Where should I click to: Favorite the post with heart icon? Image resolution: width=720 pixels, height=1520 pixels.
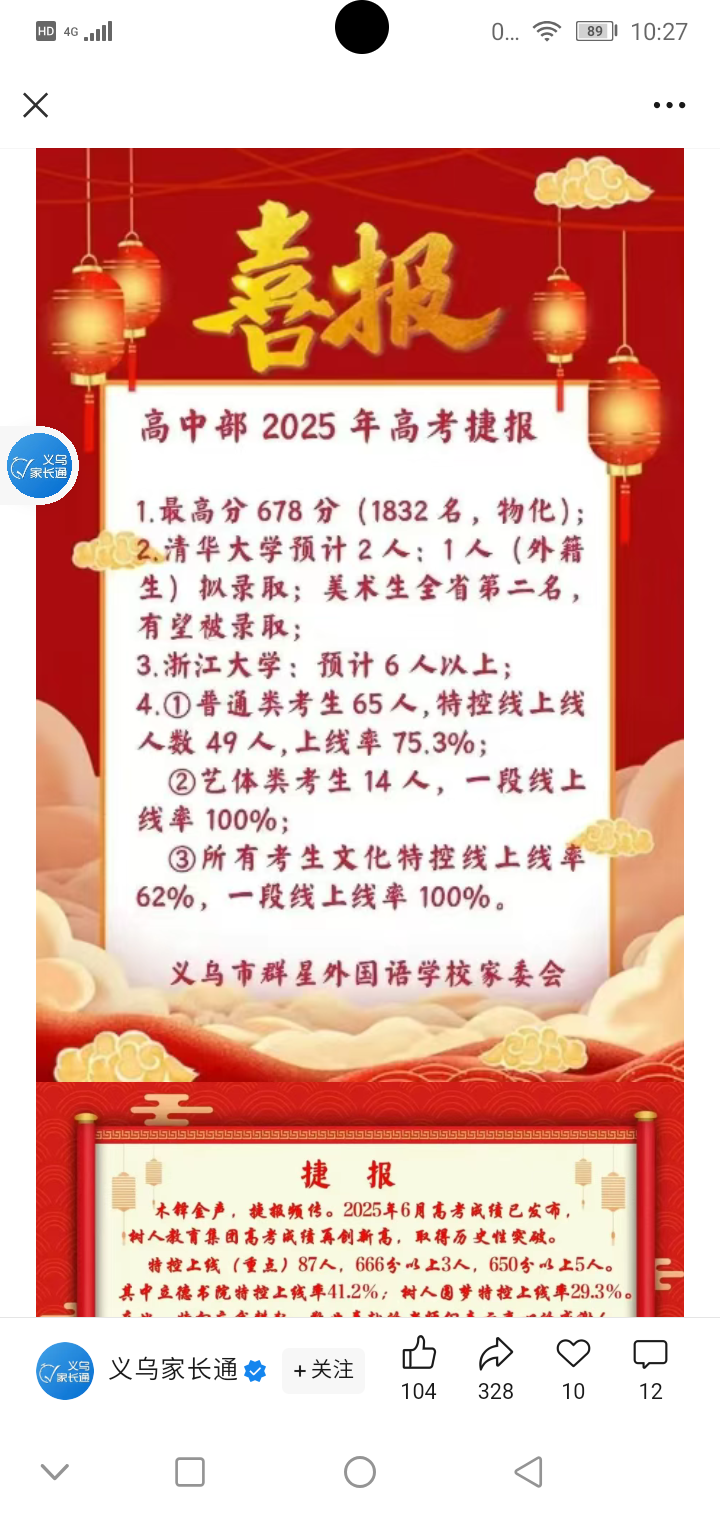coord(573,1356)
